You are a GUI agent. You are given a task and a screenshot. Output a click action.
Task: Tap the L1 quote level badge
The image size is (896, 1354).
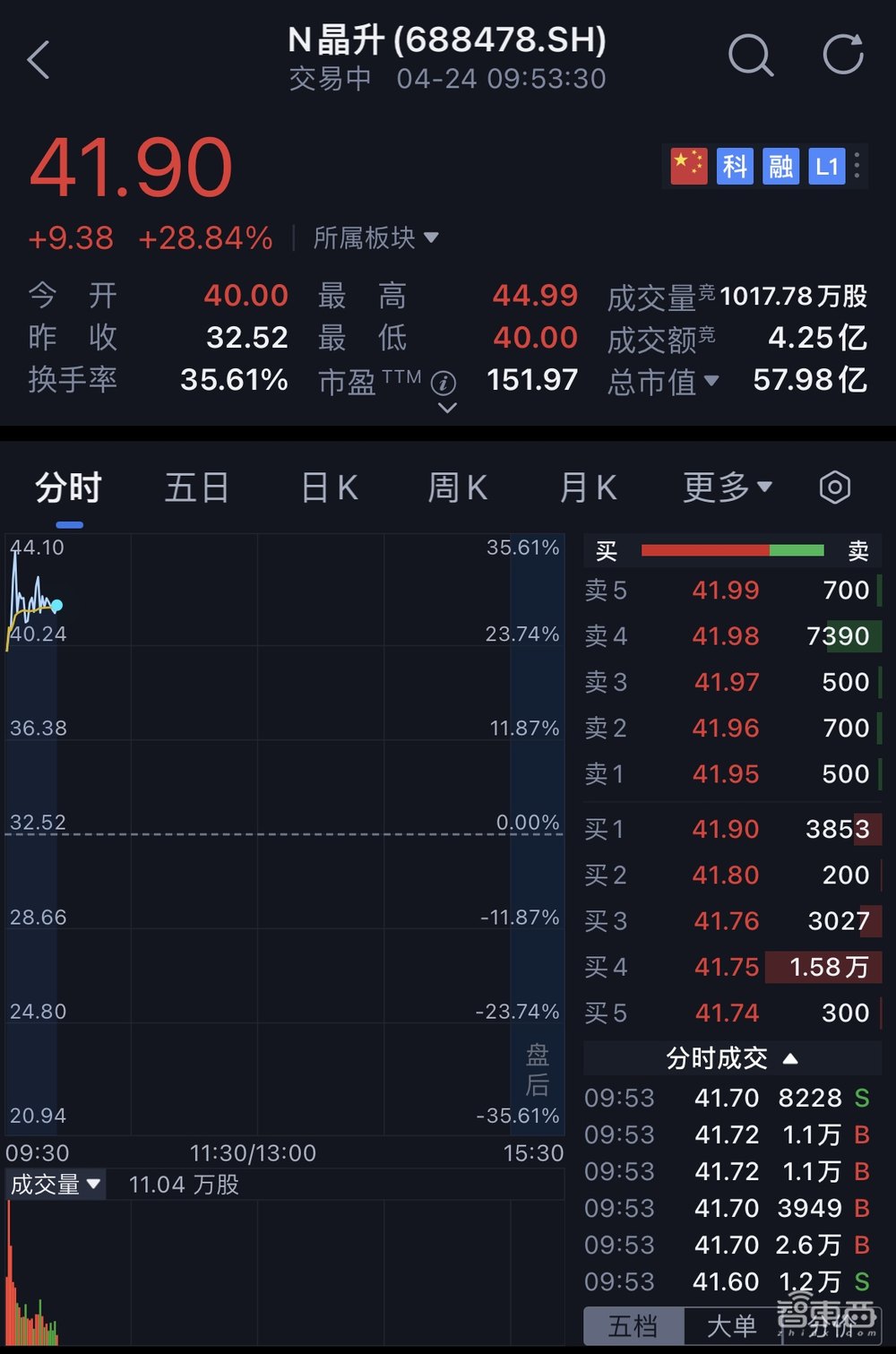click(x=826, y=166)
